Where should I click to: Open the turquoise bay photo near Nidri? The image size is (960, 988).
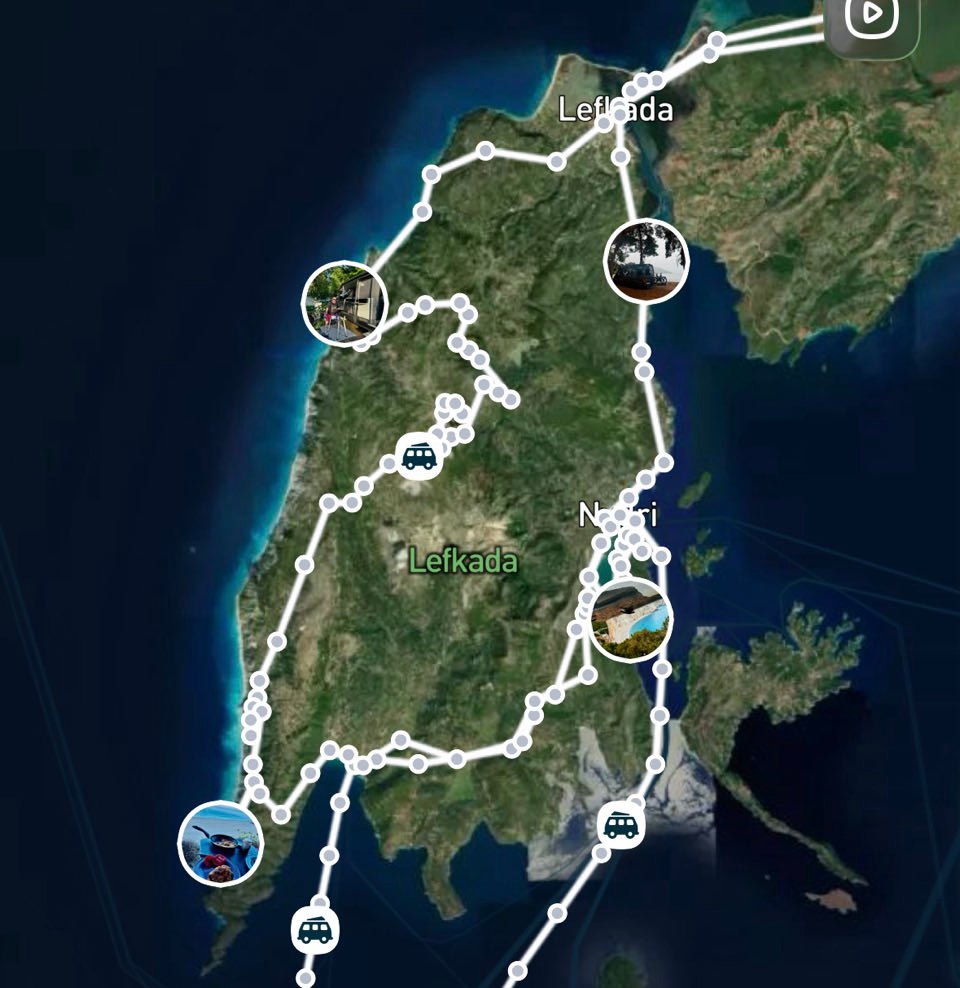pyautogui.click(x=630, y=620)
